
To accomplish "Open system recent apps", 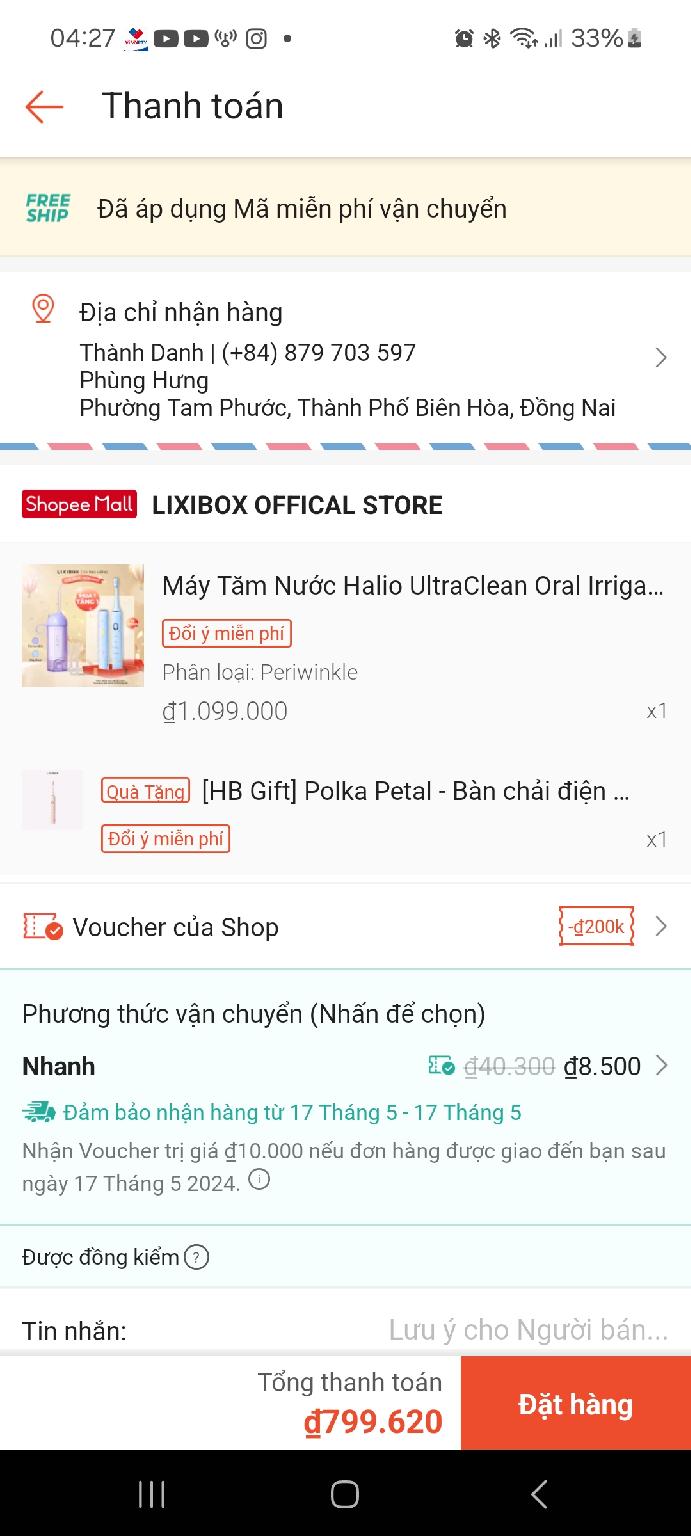I will tap(151, 1494).
